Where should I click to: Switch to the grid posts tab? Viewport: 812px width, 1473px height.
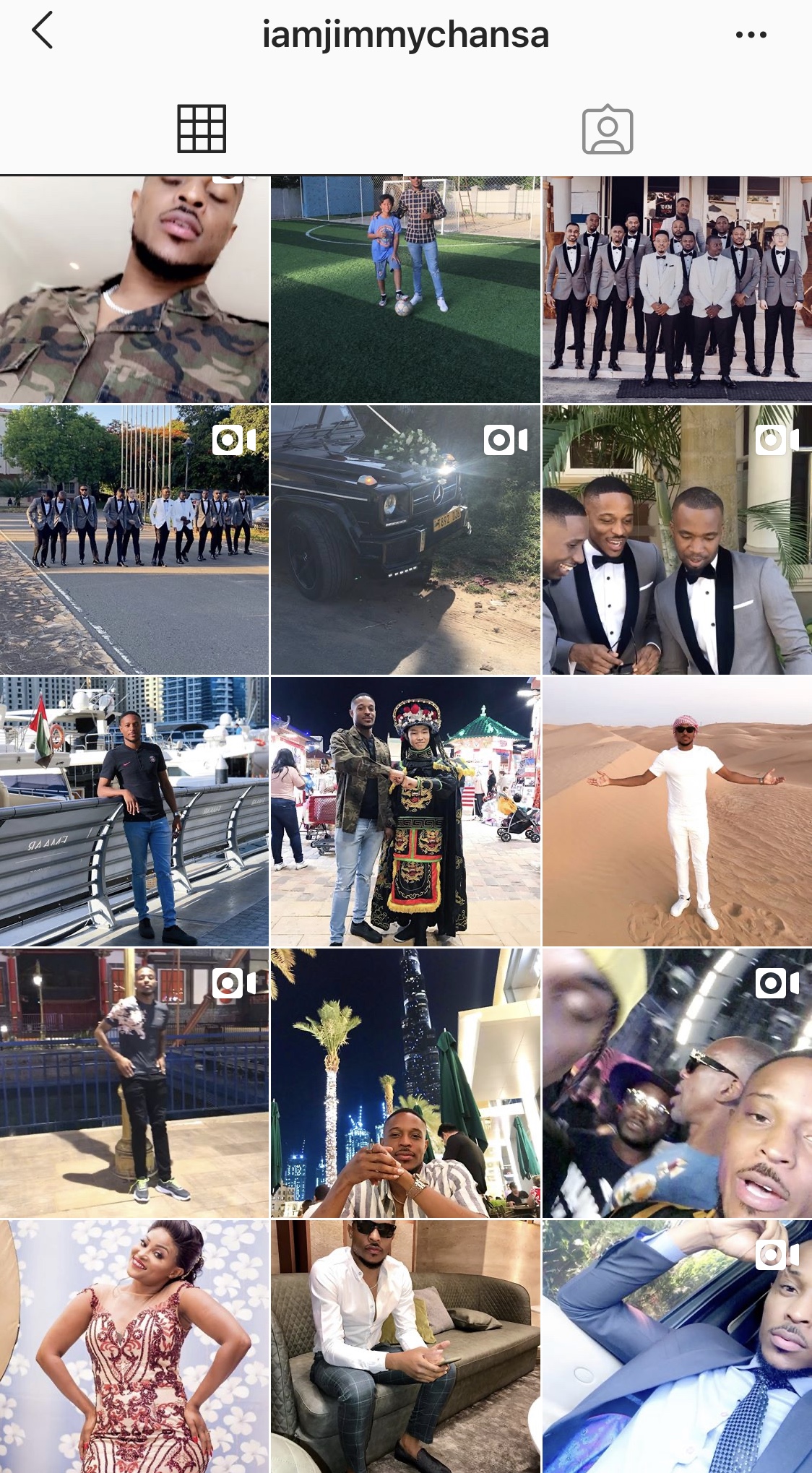202,129
